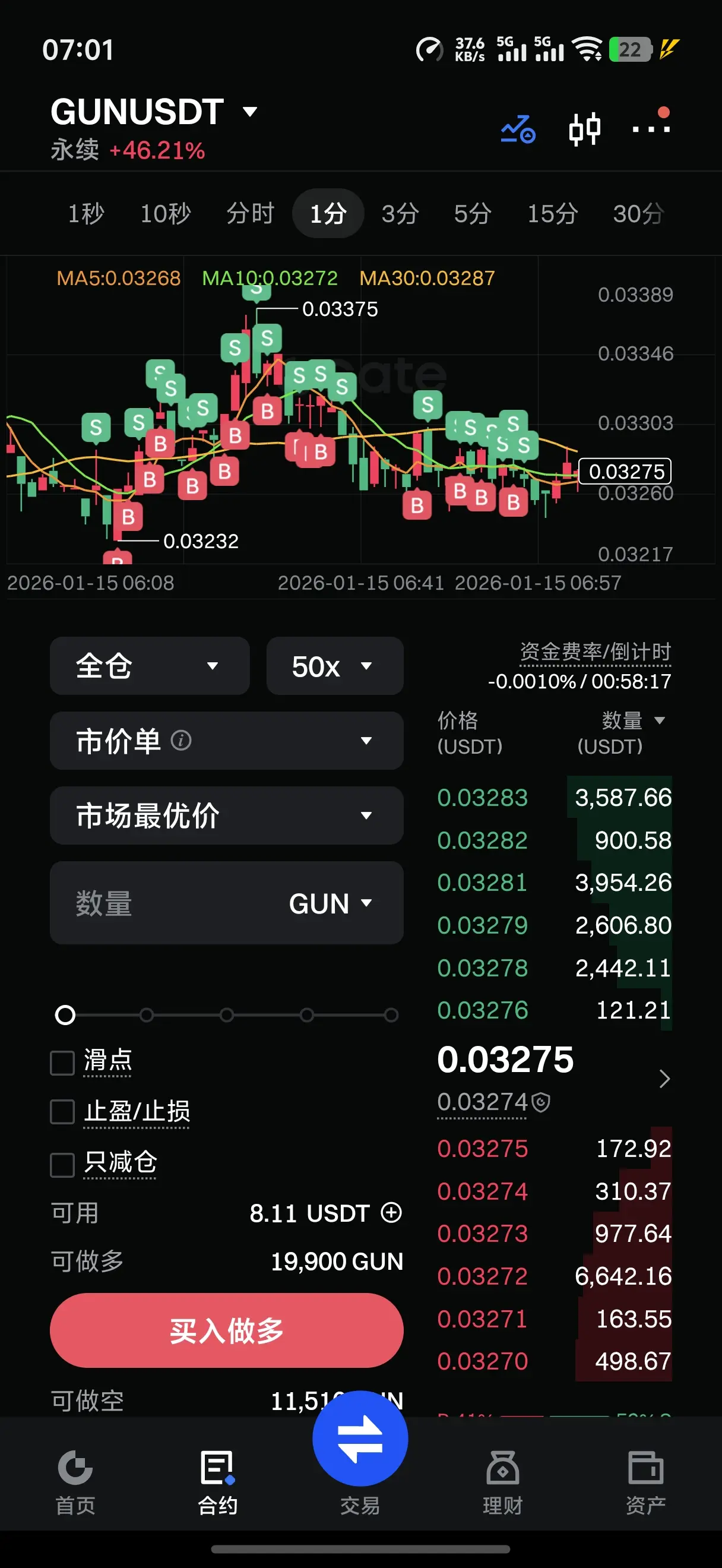Switch chart to 5分 interval
Image resolution: width=722 pixels, height=1568 pixels.
click(x=473, y=214)
